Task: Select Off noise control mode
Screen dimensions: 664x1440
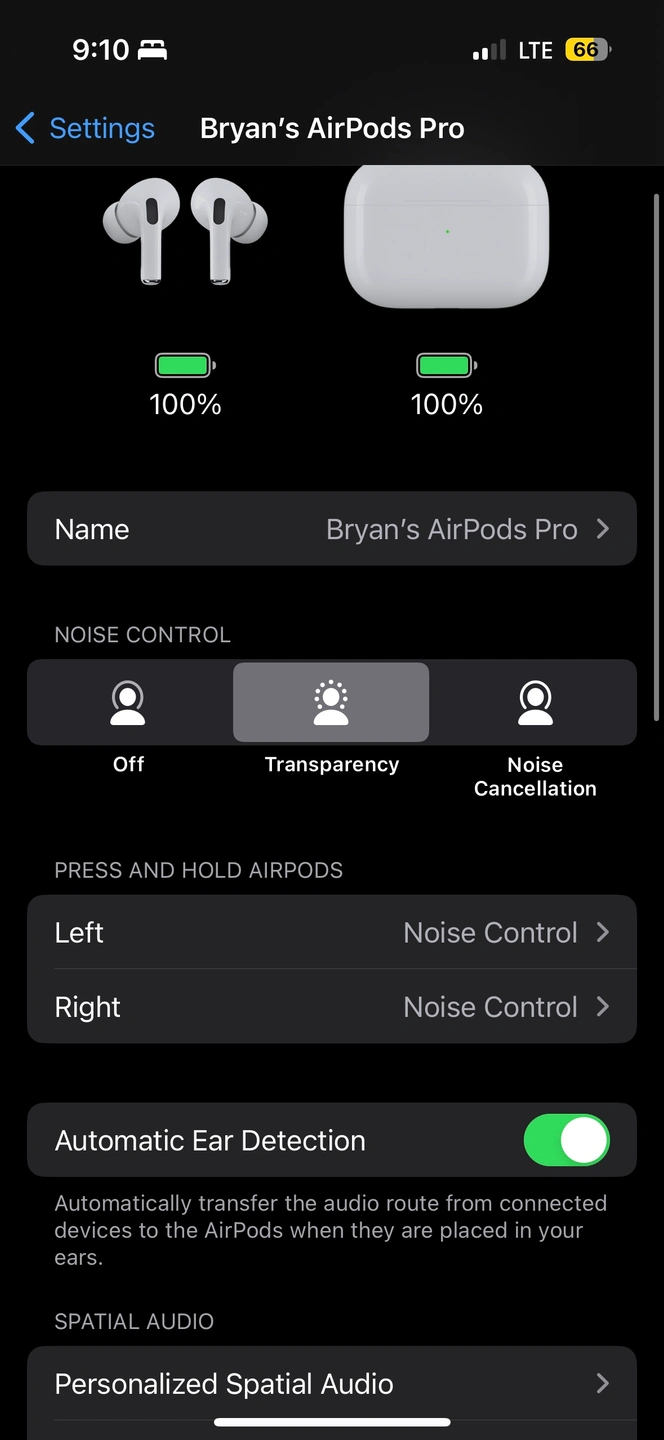Action: (x=128, y=702)
